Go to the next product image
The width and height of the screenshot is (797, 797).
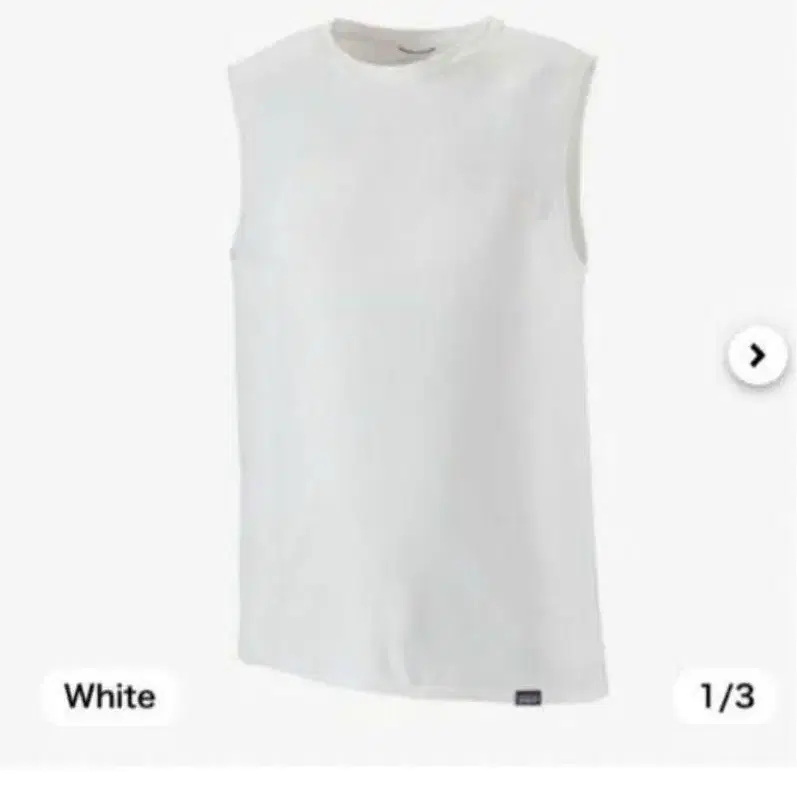point(757,355)
